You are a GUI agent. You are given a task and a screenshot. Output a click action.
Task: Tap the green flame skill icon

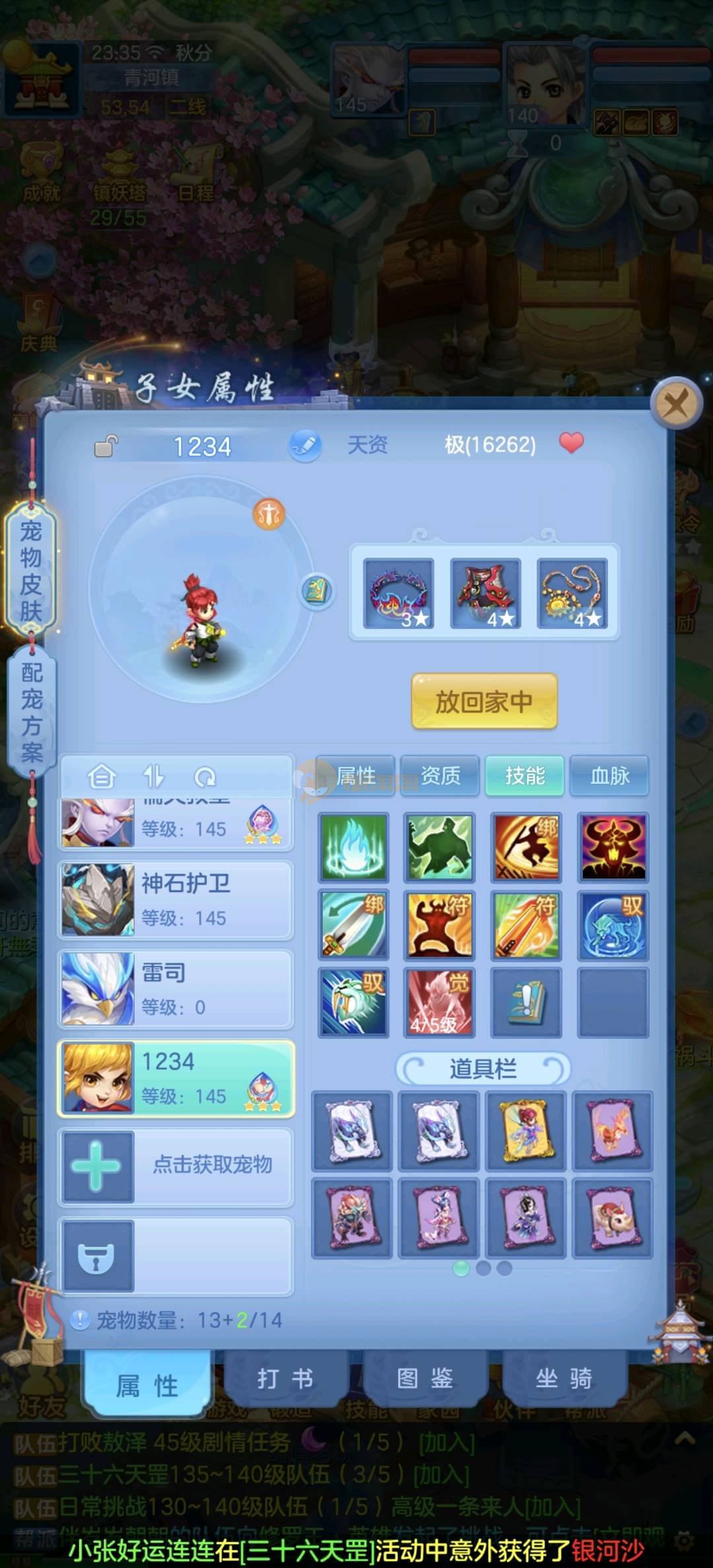pos(353,847)
